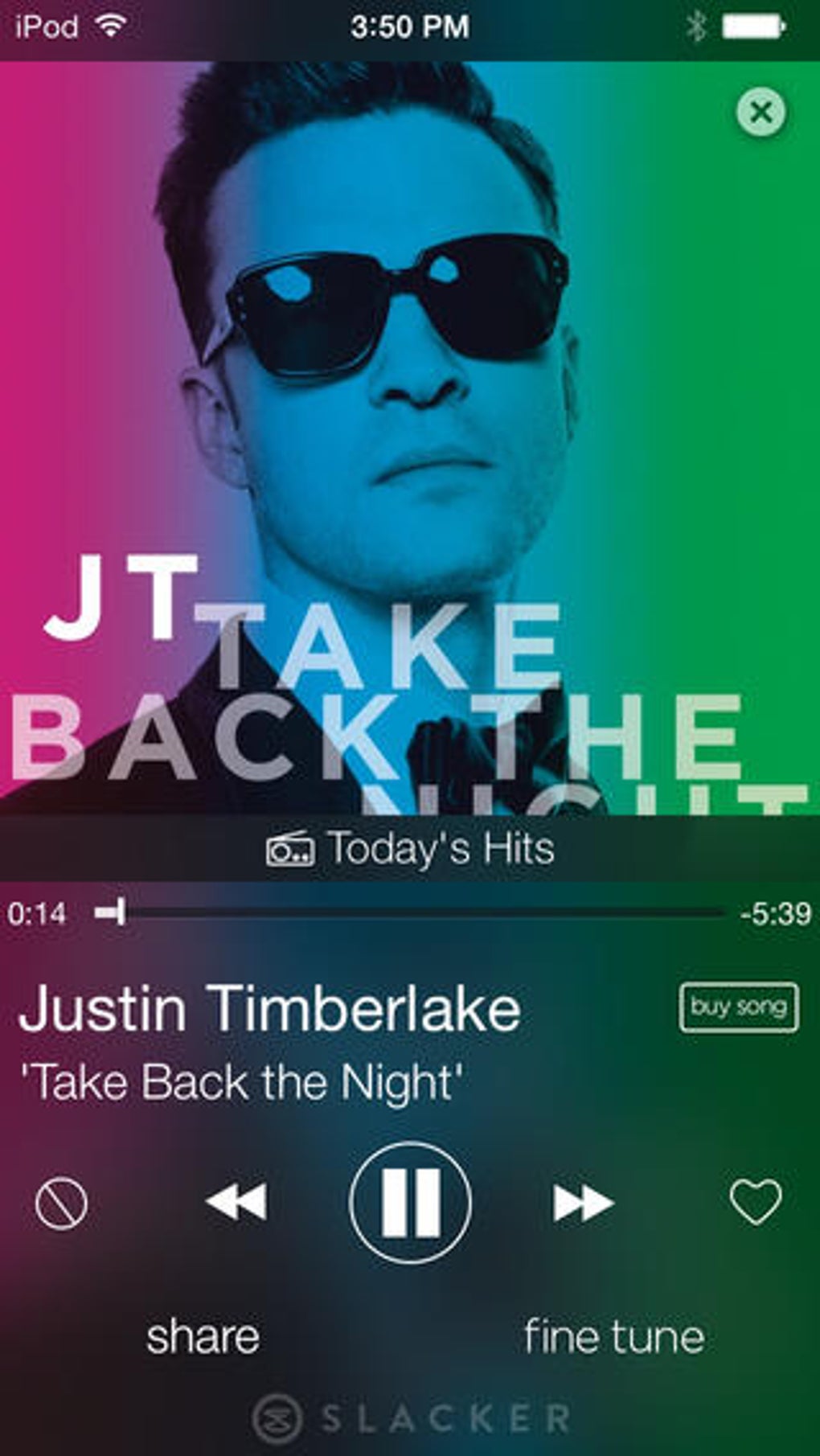Open the Today's Hits station
The height and width of the screenshot is (1456, 820).
pos(410,849)
